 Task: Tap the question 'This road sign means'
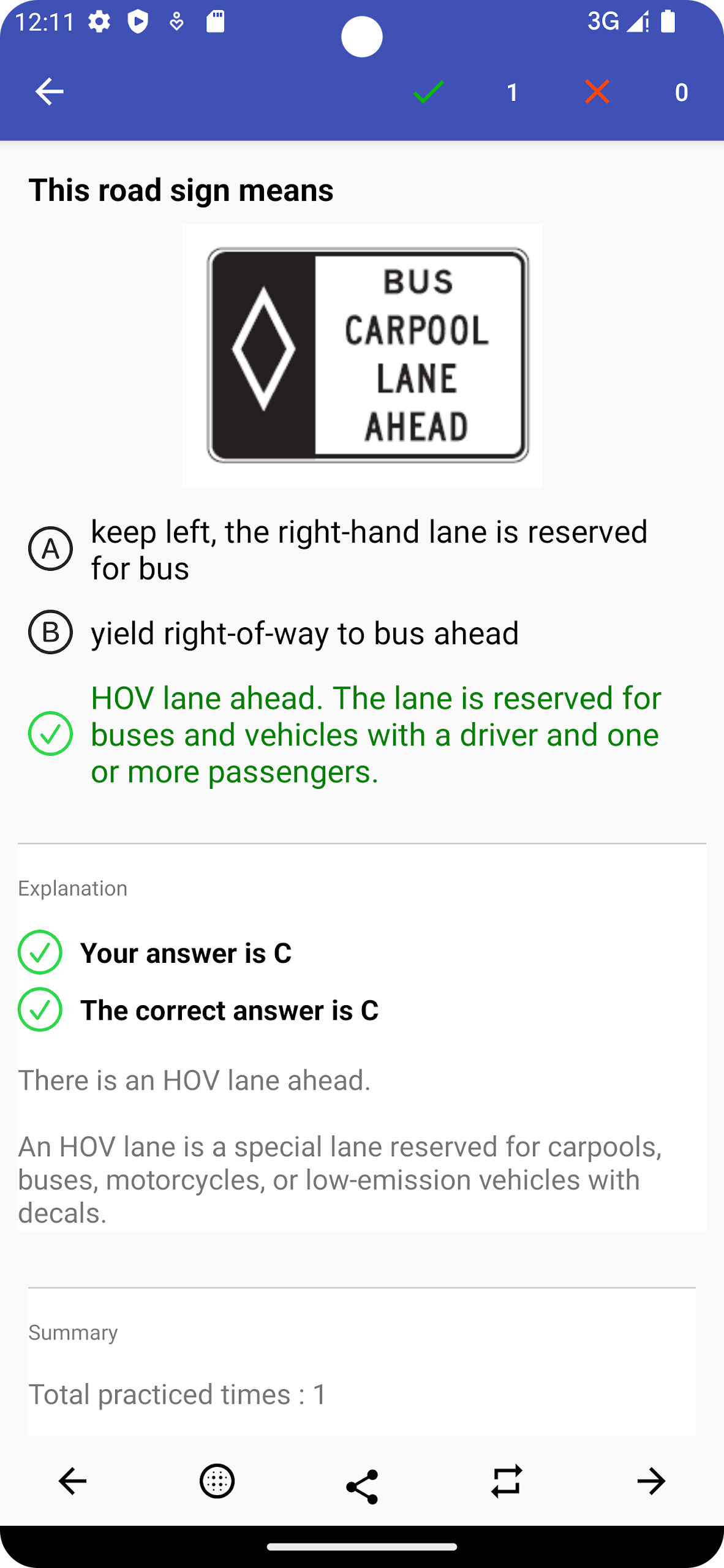click(x=181, y=189)
